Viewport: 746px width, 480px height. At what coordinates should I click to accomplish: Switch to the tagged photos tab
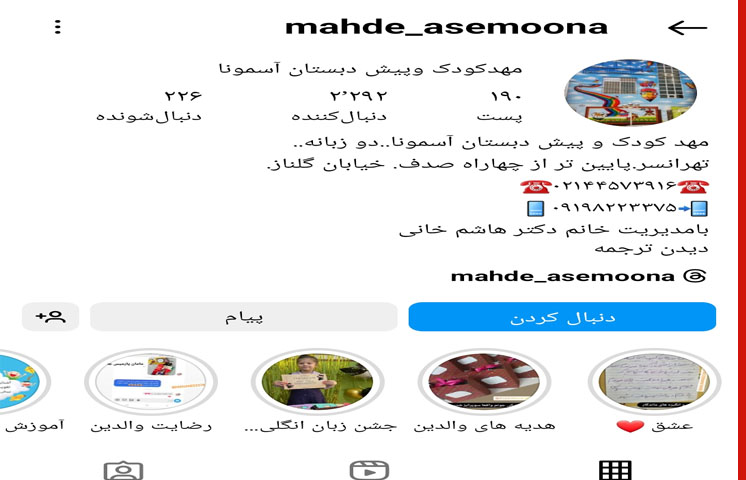[x=124, y=470]
